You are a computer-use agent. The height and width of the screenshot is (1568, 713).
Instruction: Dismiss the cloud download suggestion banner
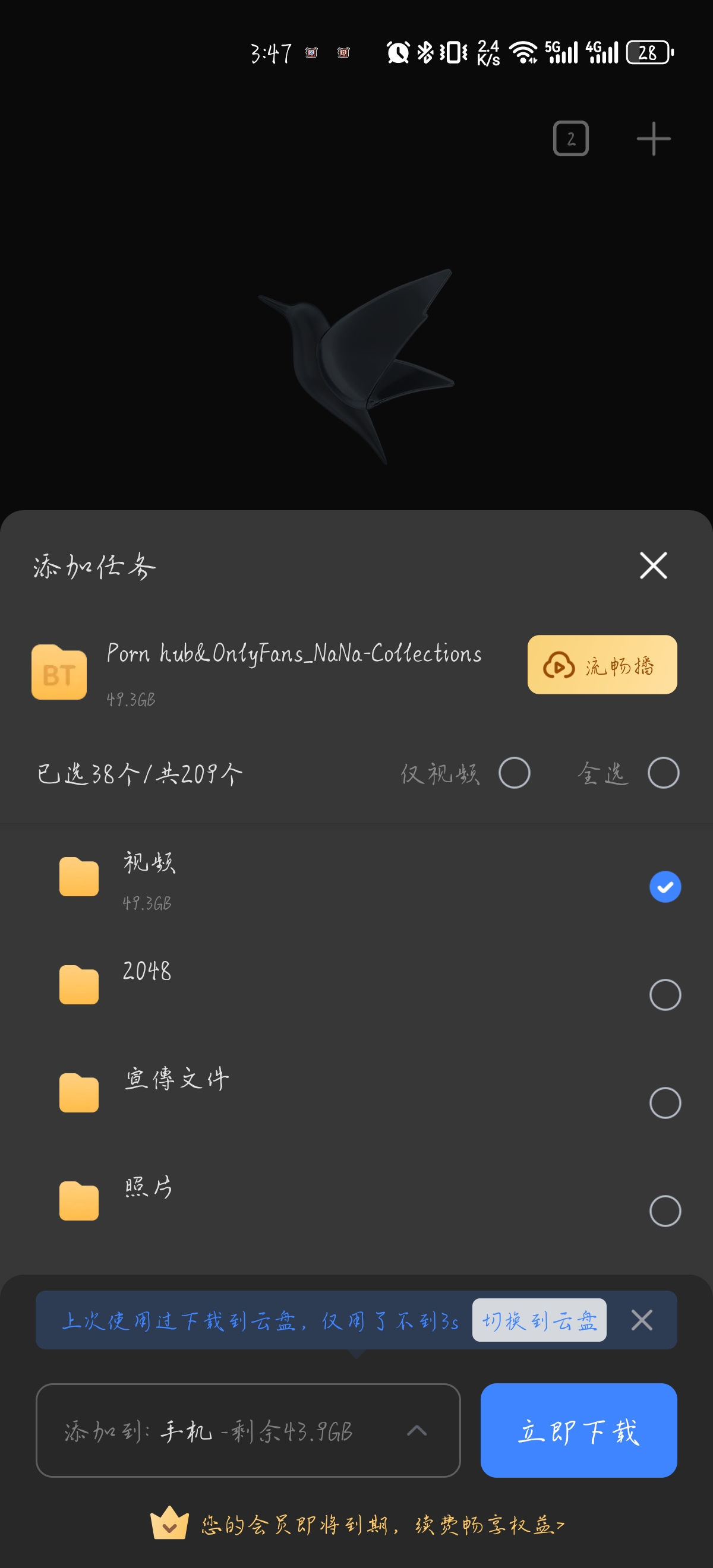(x=642, y=1320)
